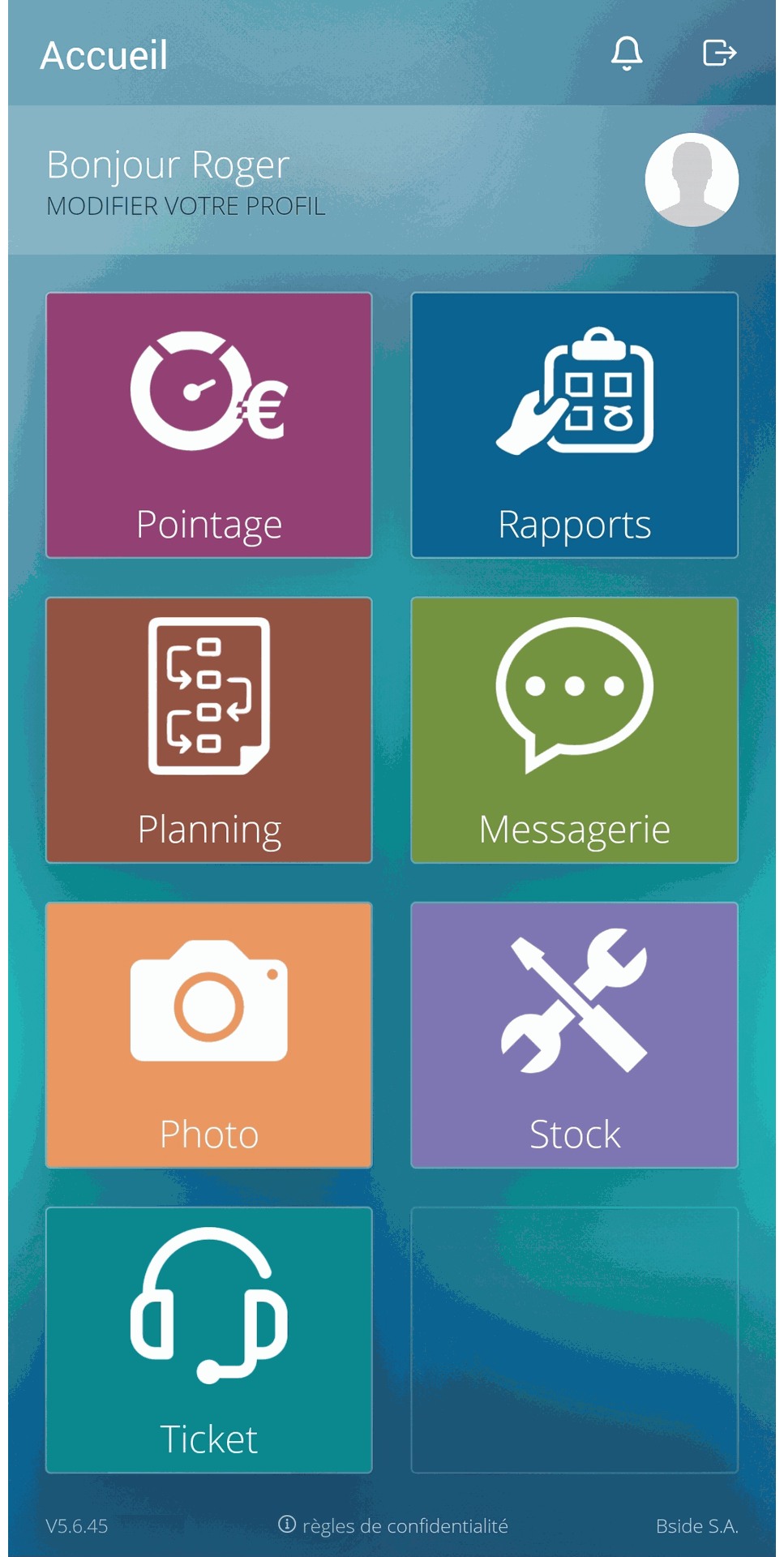This screenshot has width=784, height=1557.
Task: Tap the version number V5.6.45
Action: click(x=75, y=1525)
